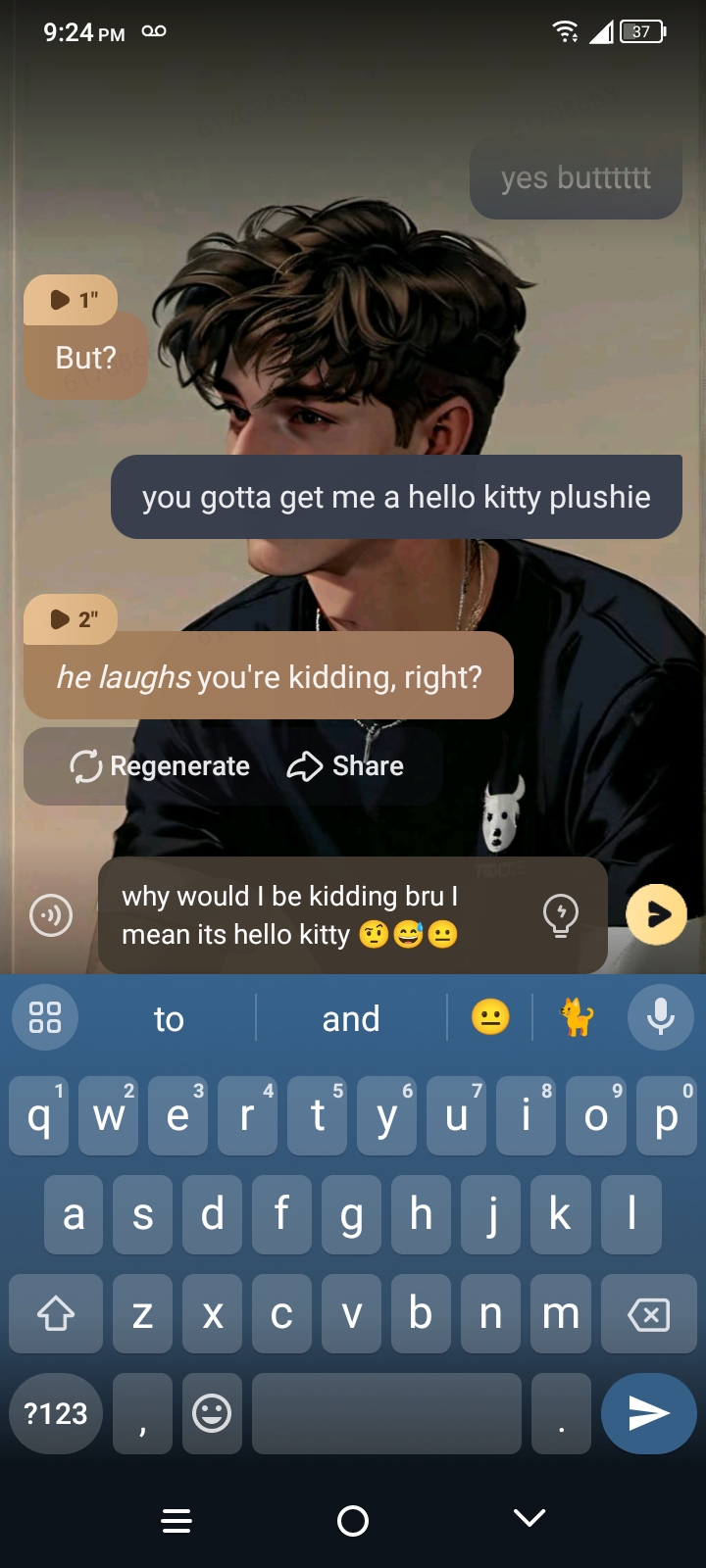Open the keyboard tools grid menu
706x1568 pixels.
click(45, 1017)
